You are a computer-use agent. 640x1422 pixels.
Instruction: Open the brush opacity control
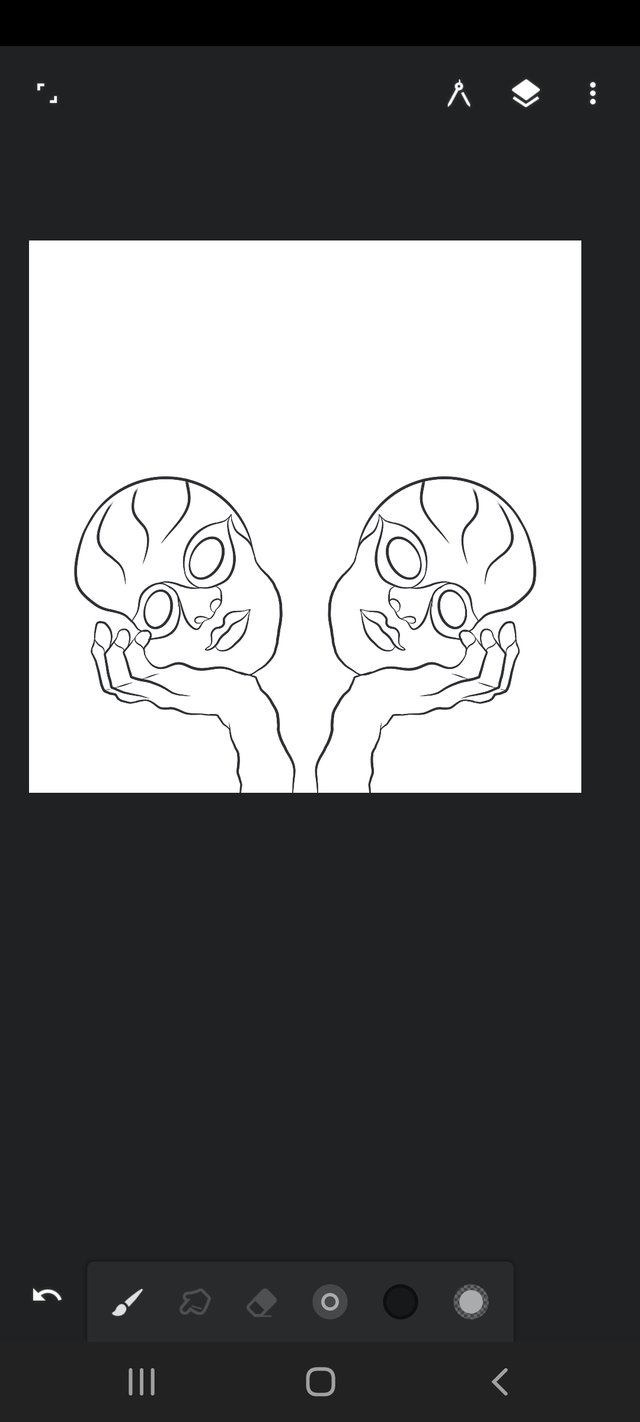coord(471,1302)
